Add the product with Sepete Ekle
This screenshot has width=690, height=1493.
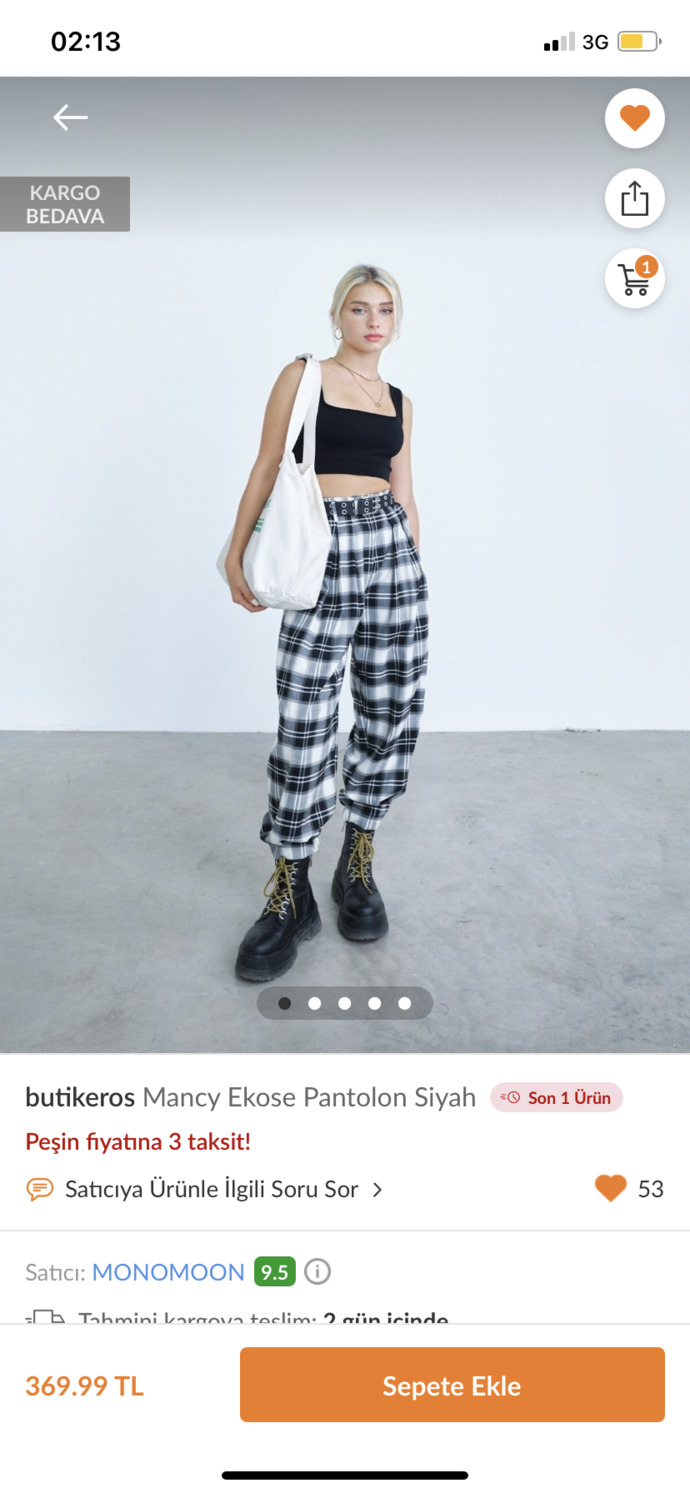[452, 1385]
